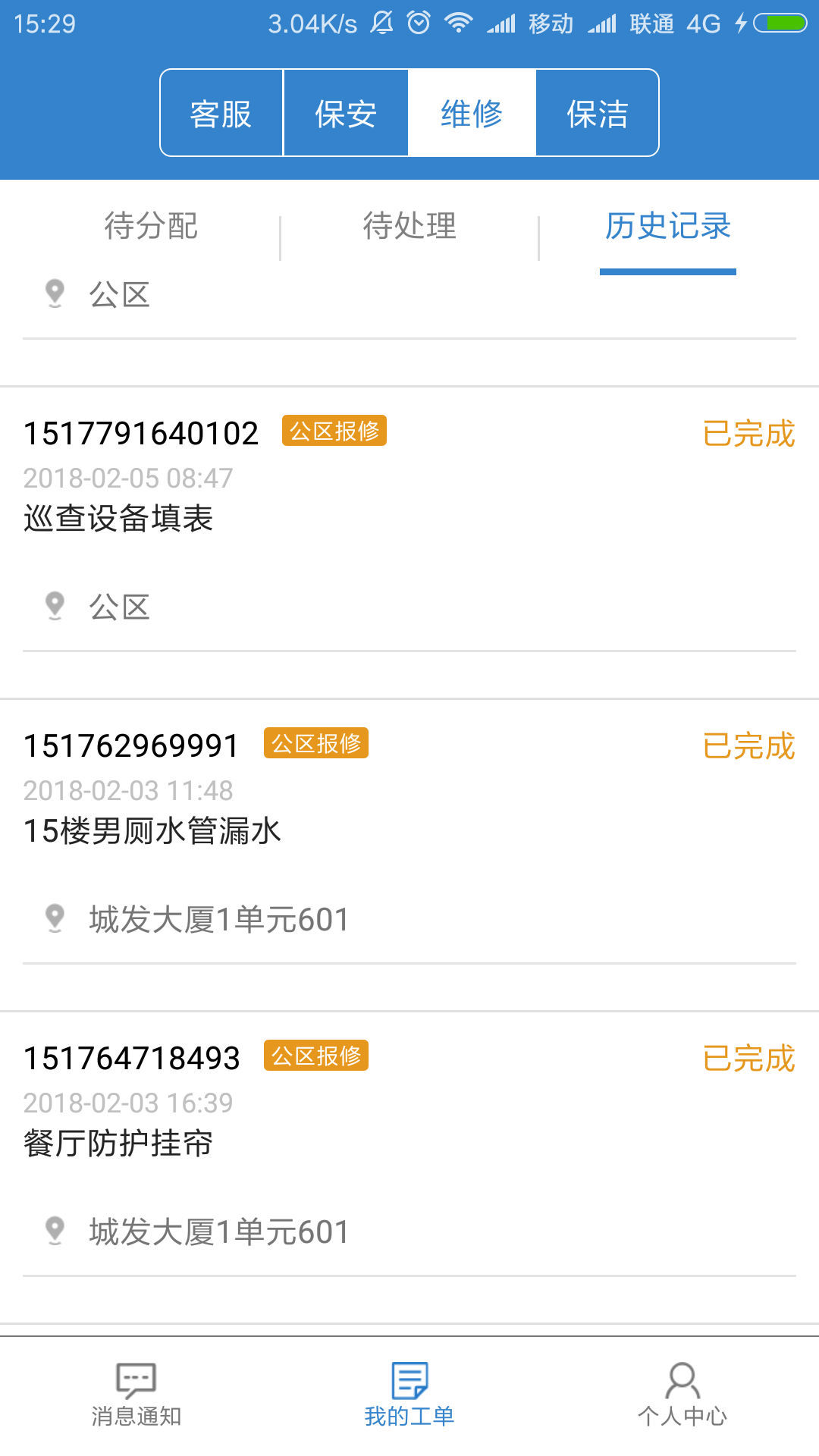Open the 15楼男厕水管漏水 order

409,830
